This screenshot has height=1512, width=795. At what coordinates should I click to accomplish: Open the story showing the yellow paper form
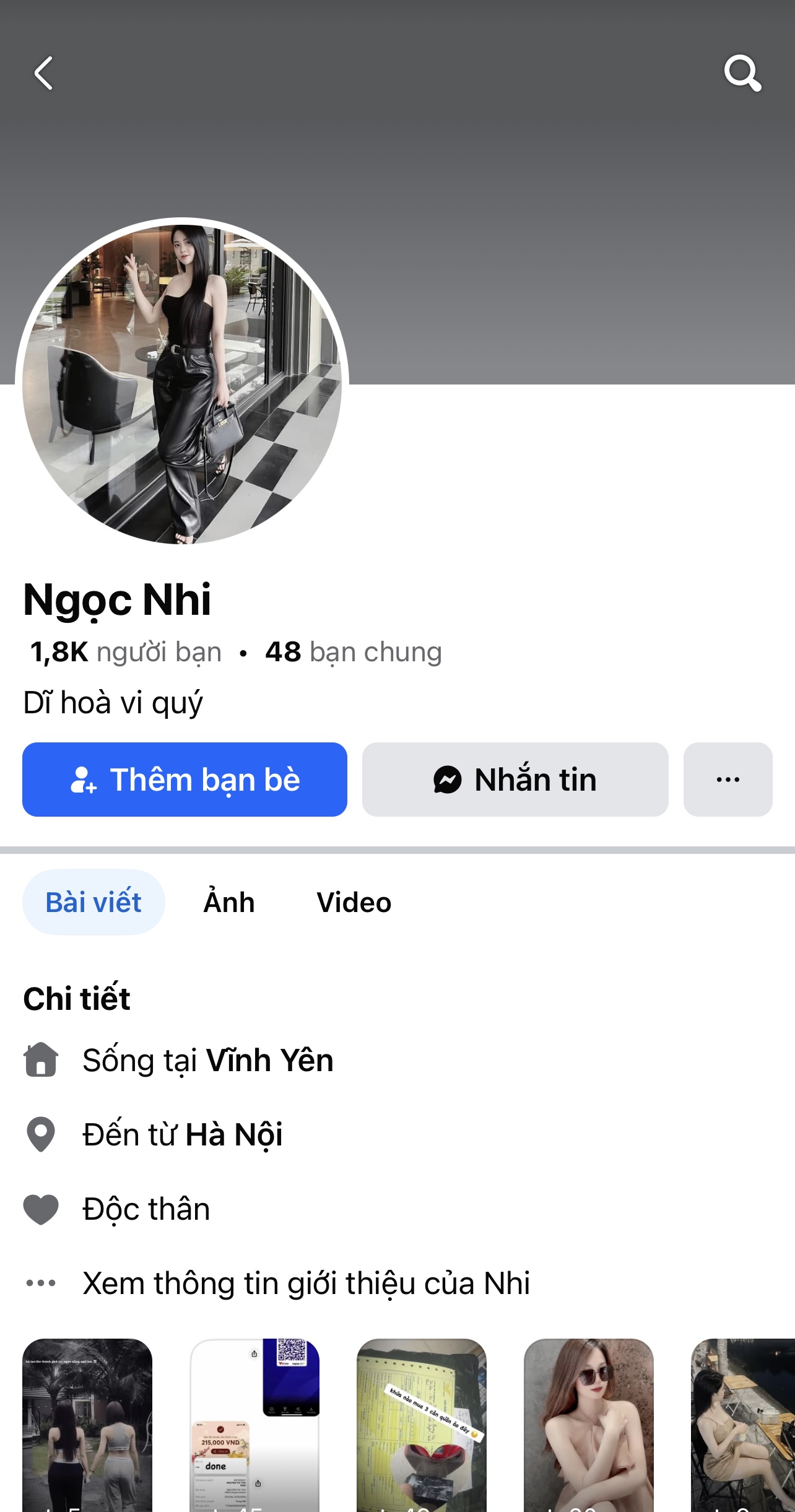422,1424
